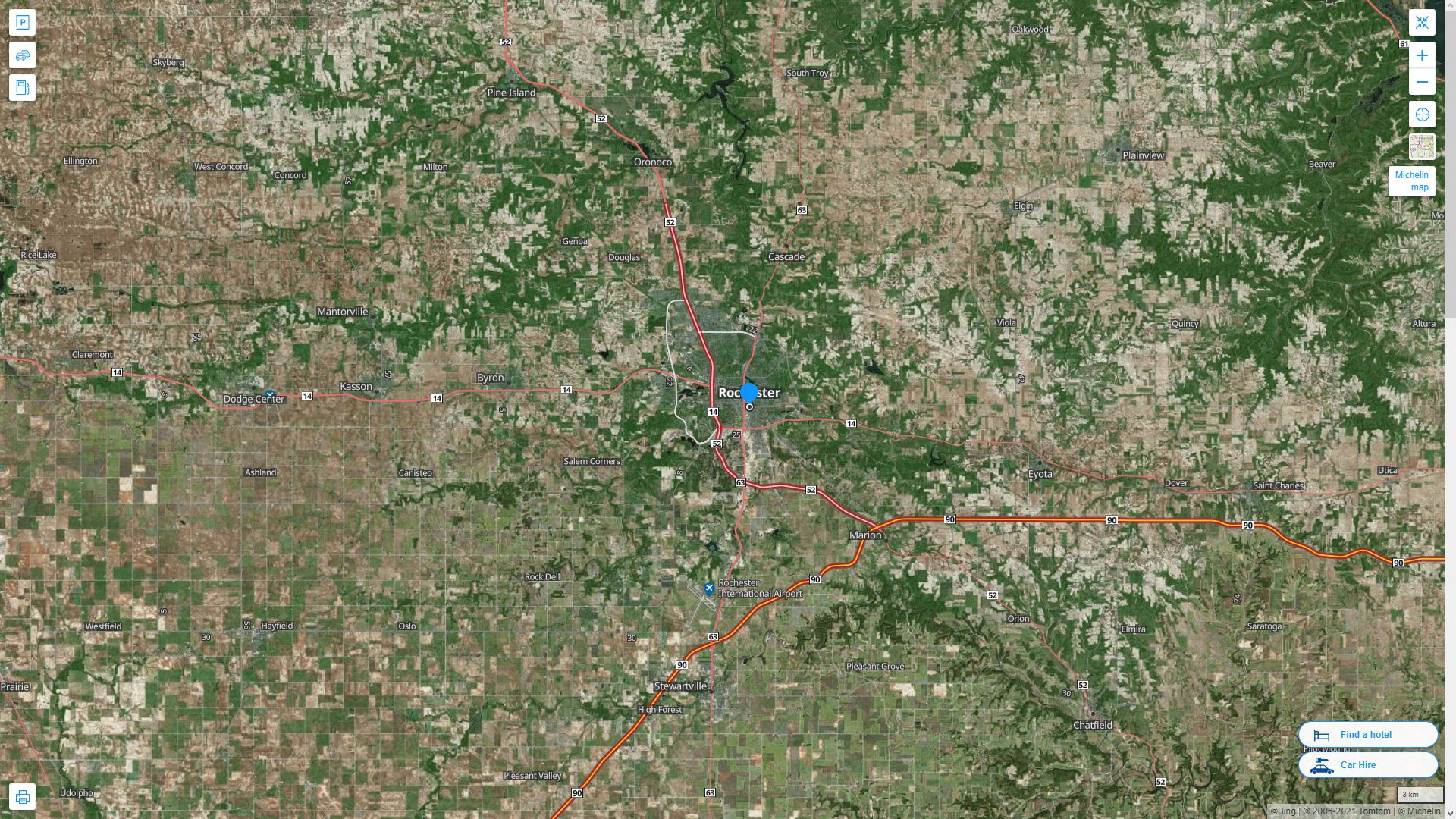Print the current map
The image size is (1456, 819).
click(22, 796)
